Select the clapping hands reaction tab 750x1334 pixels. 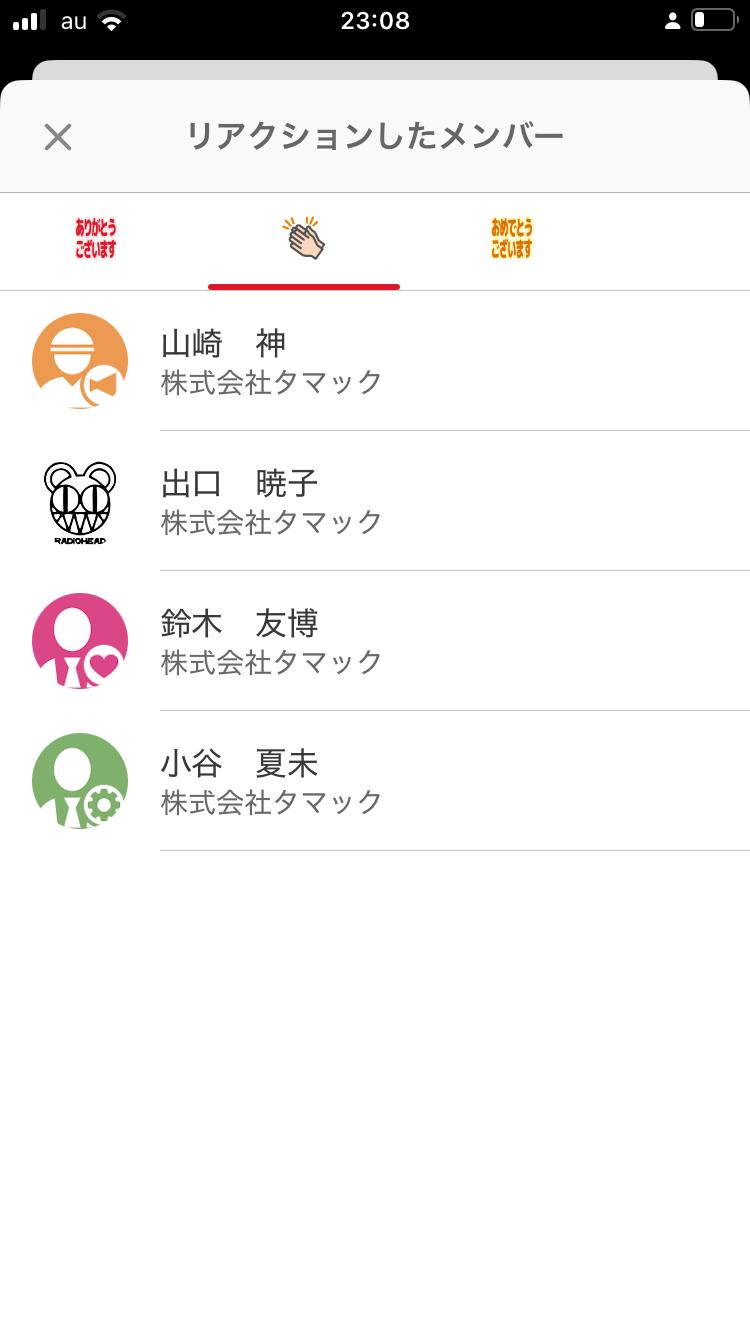point(304,239)
